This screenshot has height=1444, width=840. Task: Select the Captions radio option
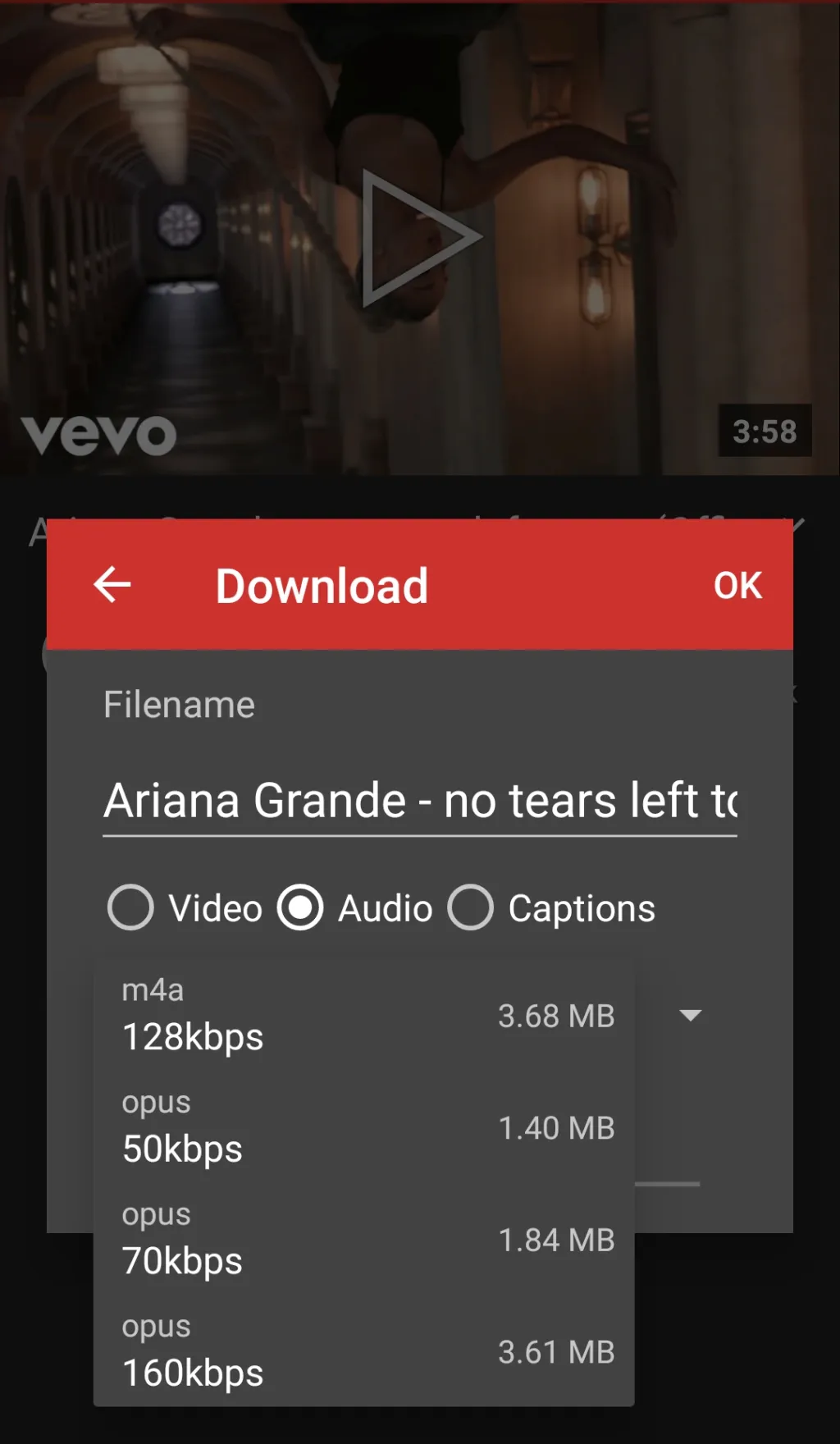tap(471, 907)
